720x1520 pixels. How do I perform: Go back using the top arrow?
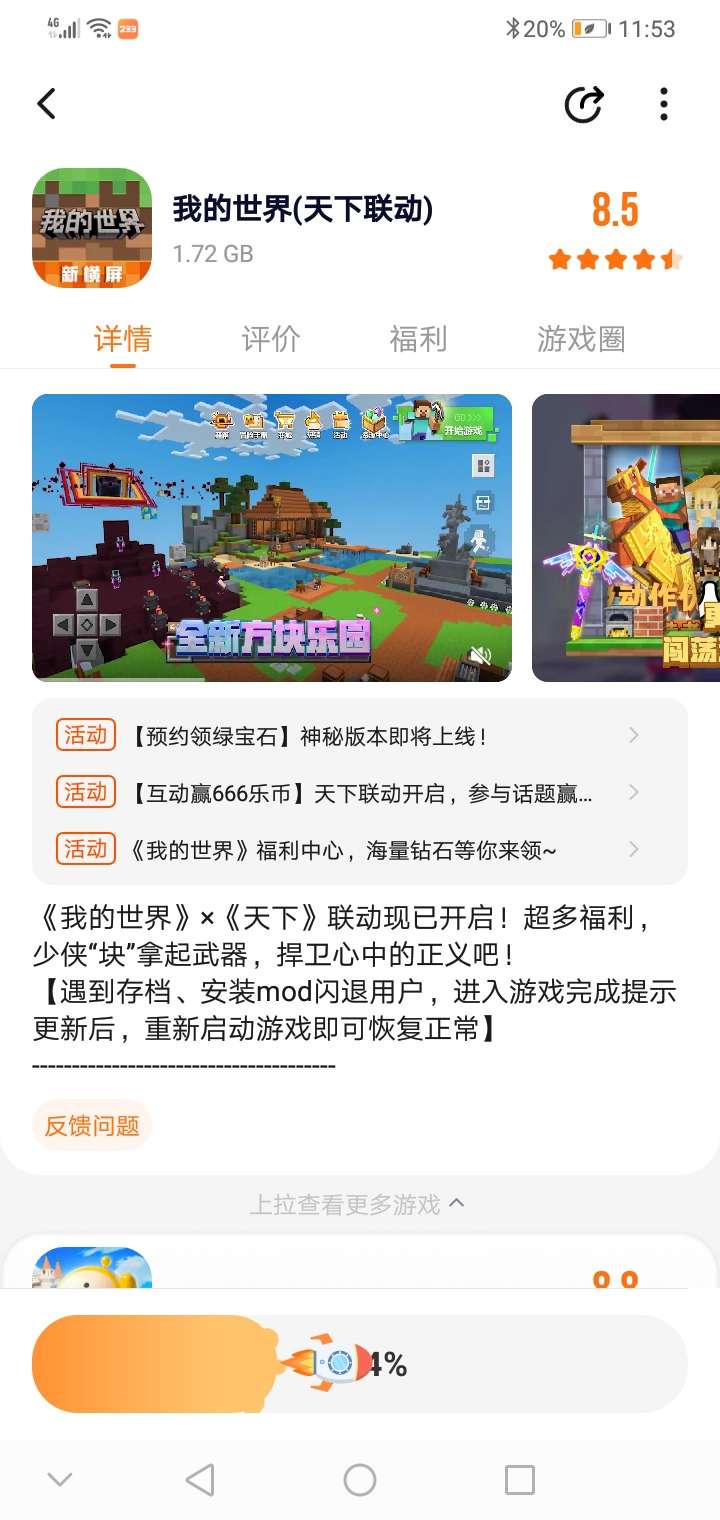[46, 104]
